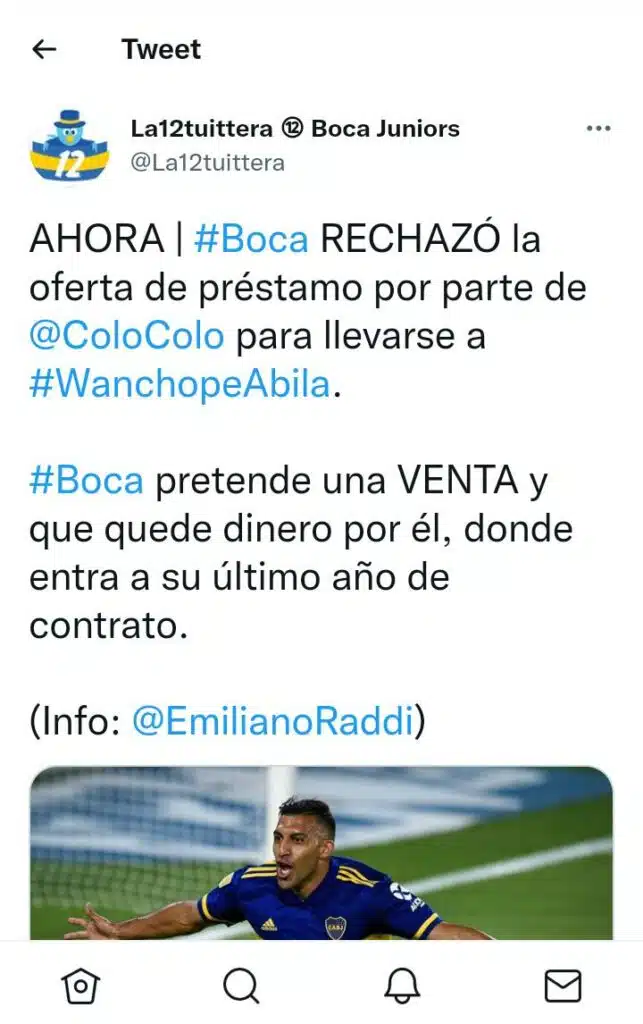Open the #WanchopeAbila hashtag
Image resolution: width=643 pixels, height=1024 pixels.
coord(180,384)
